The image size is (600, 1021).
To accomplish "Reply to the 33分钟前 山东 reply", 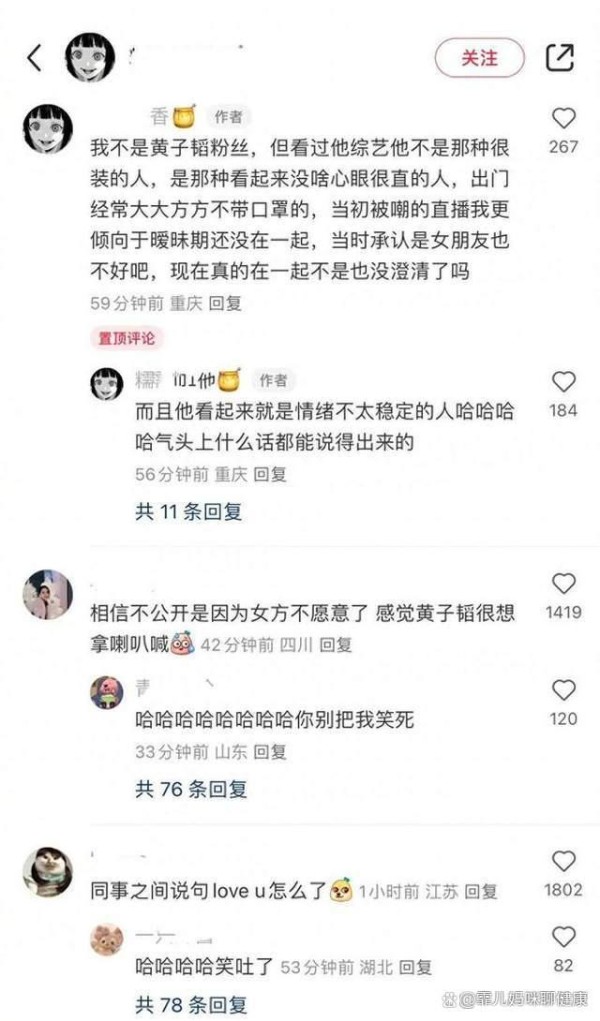I will coord(270,752).
